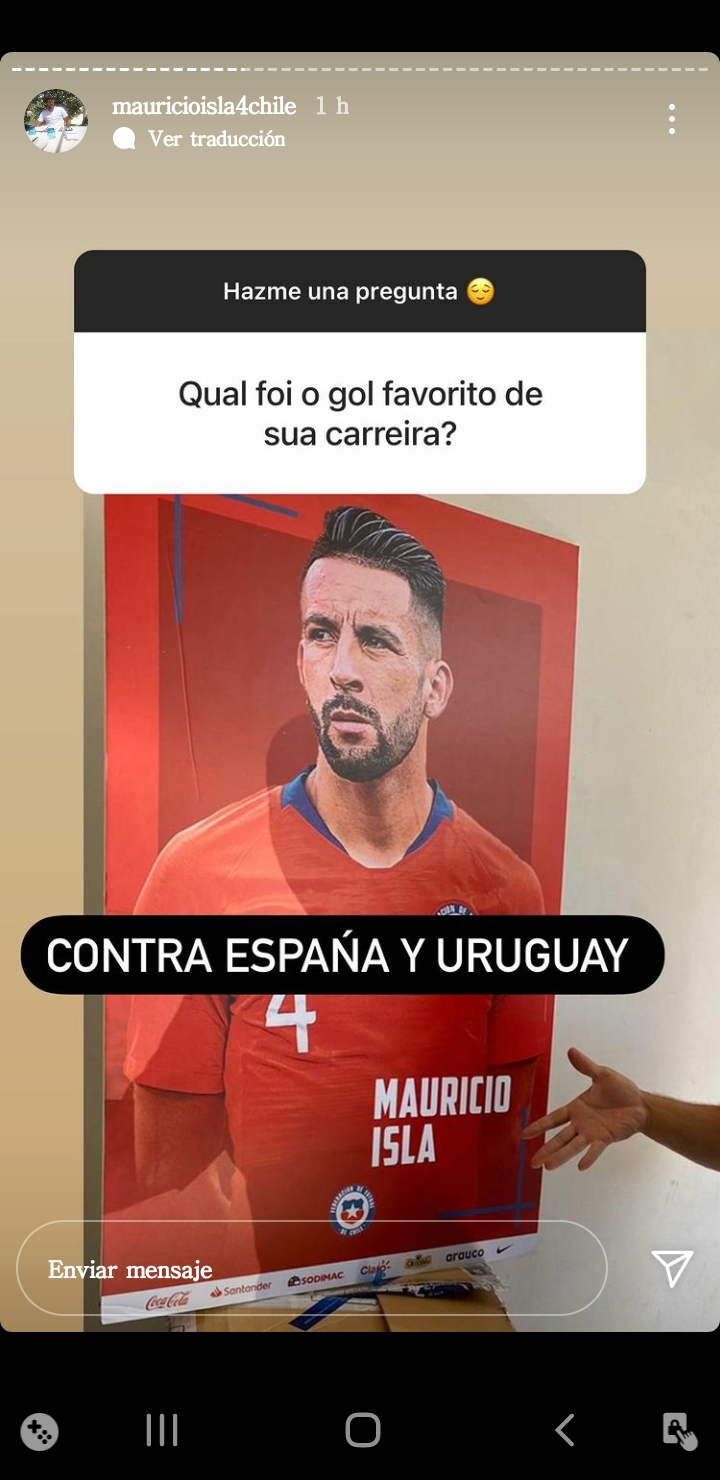
Task: Return to the home screen
Action: [362, 1430]
